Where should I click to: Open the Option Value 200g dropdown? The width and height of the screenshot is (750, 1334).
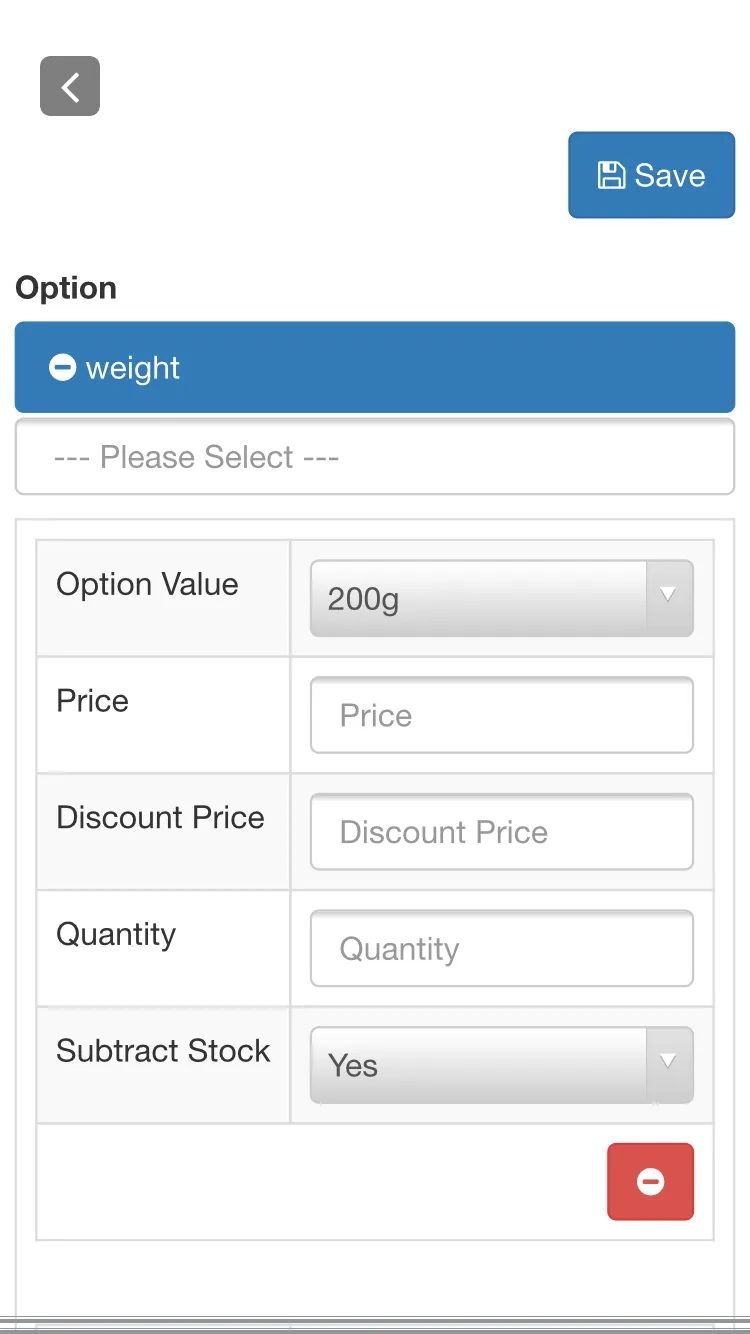point(501,598)
